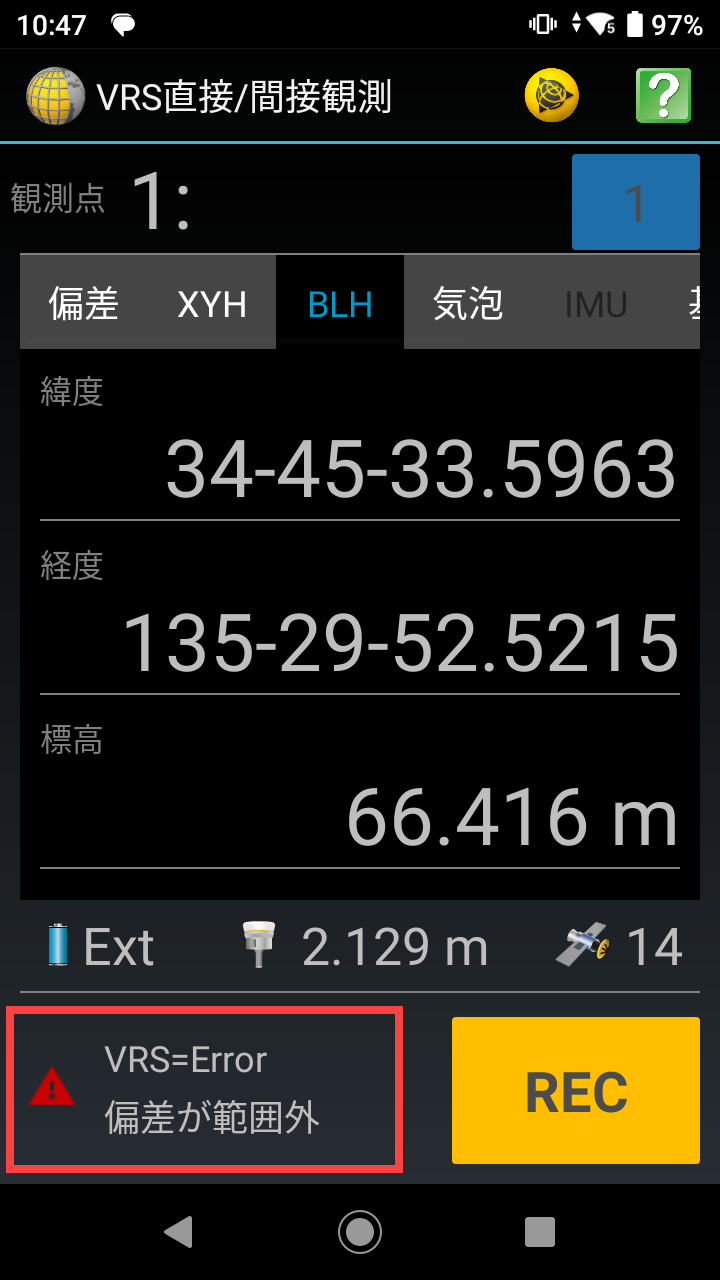Go back with the system back button

pyautogui.click(x=179, y=1232)
